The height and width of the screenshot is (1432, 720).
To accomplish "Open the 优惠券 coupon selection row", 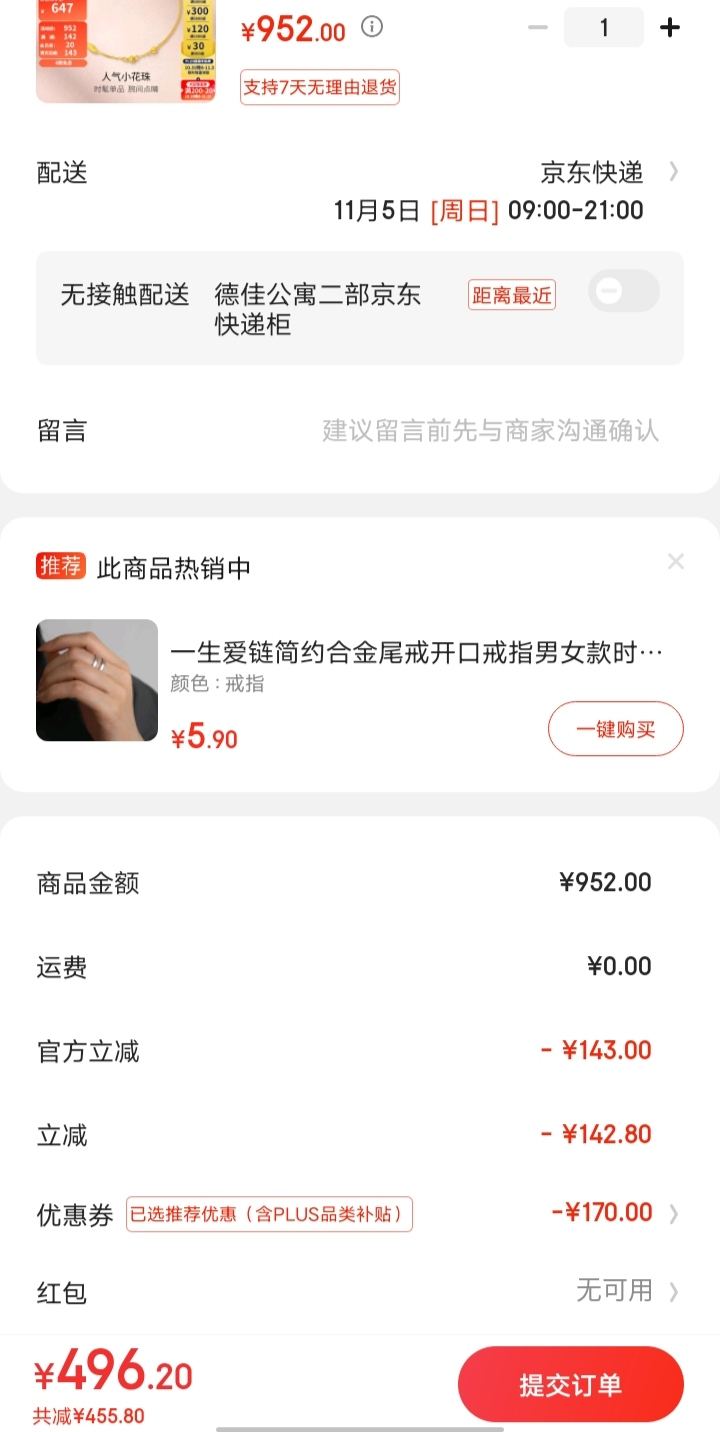I will (x=360, y=1214).
